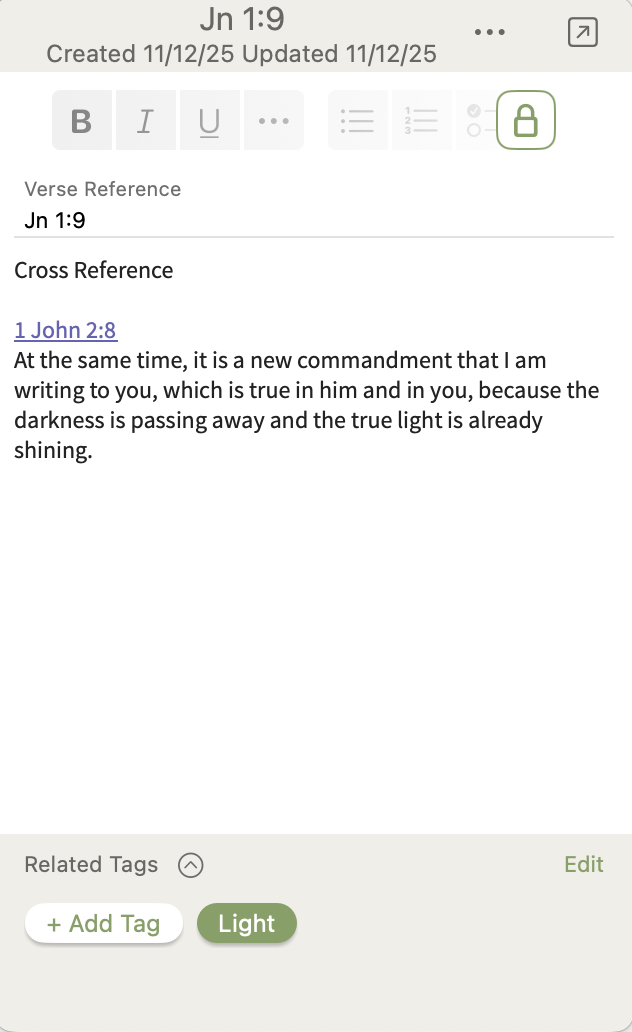
Task: Tap the Add Tag button
Action: pyautogui.click(x=104, y=924)
